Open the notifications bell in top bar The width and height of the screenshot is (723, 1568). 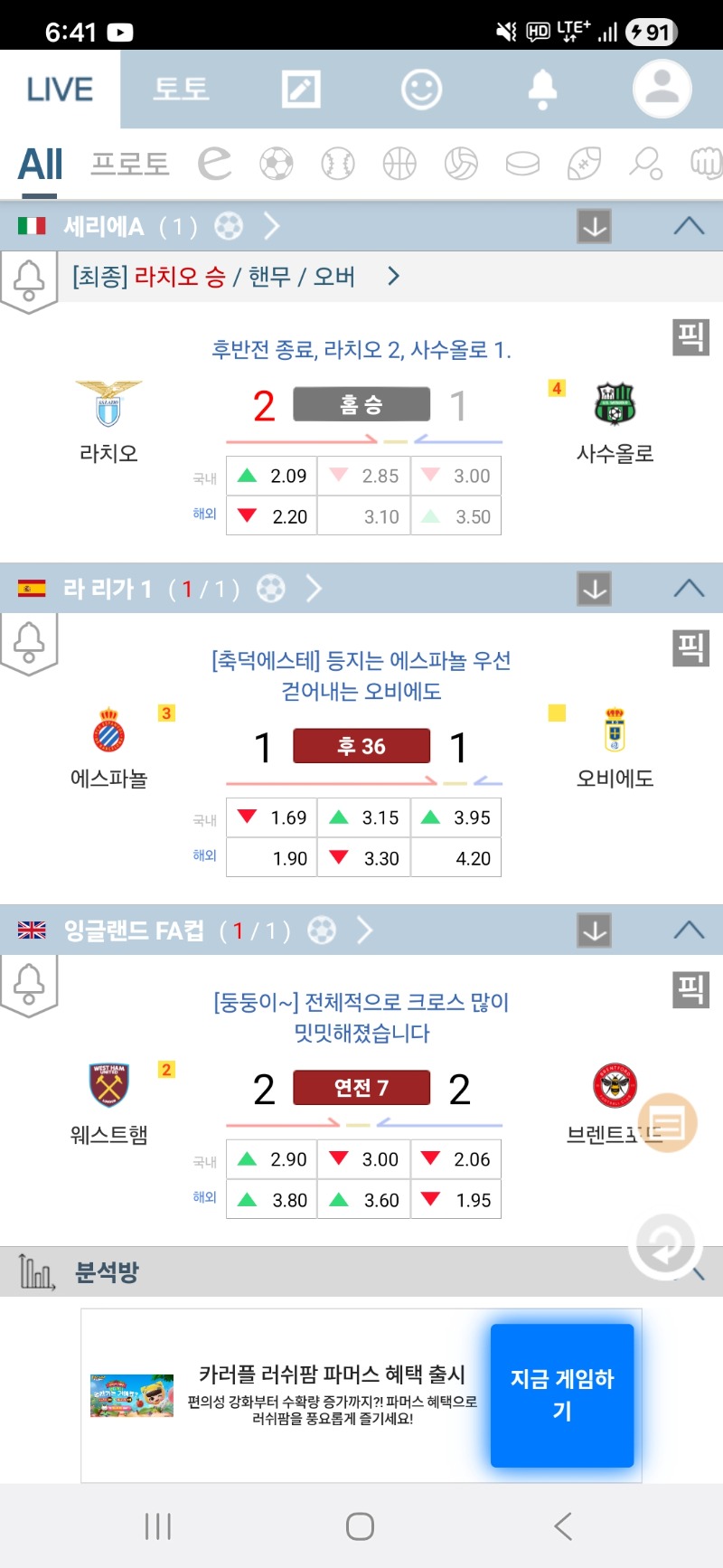point(542,89)
